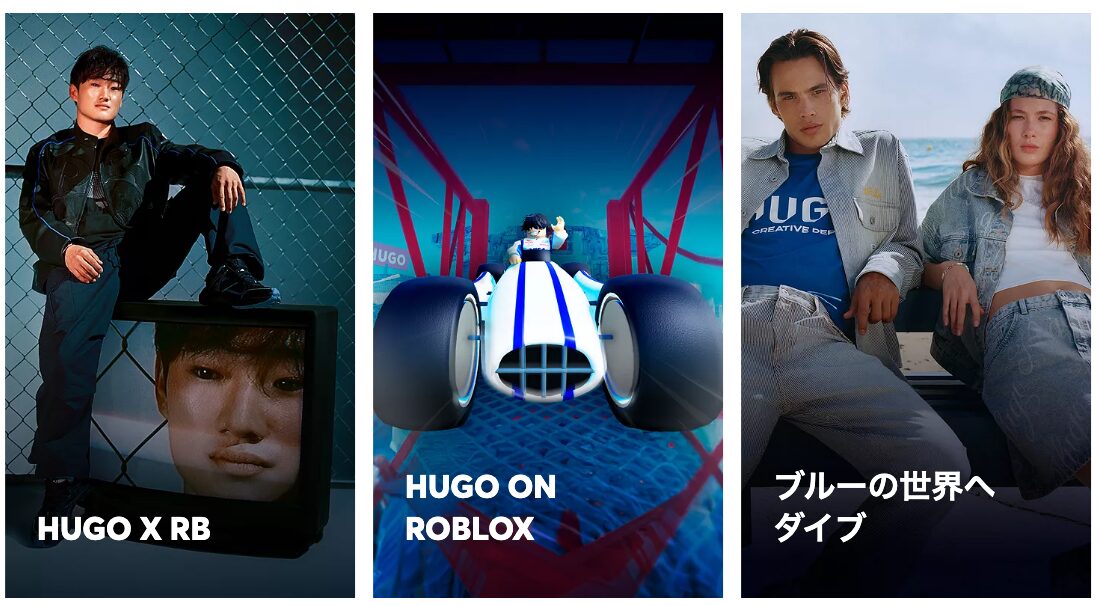1100x606 pixels.
Task: Open the HUGO ON ROBLOX card
Action: 548,305
